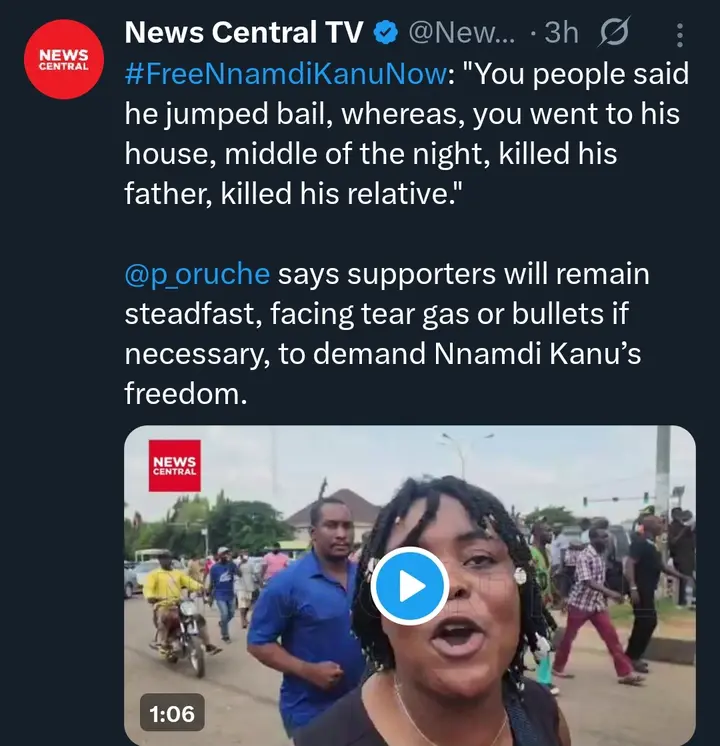This screenshot has width=720, height=746.
Task: Open the @p_oruche mention
Action: click(197, 273)
